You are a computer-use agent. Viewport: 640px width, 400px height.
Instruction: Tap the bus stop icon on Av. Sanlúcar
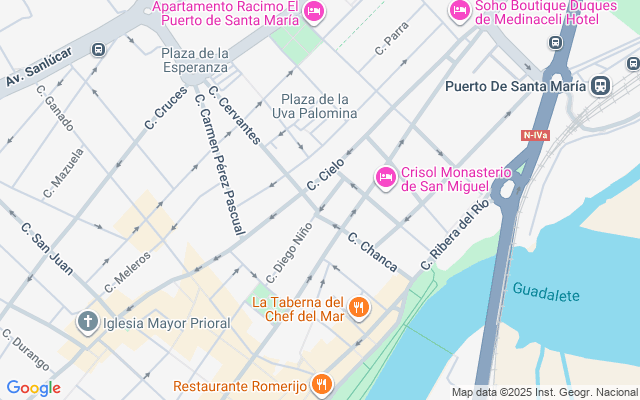click(x=99, y=49)
